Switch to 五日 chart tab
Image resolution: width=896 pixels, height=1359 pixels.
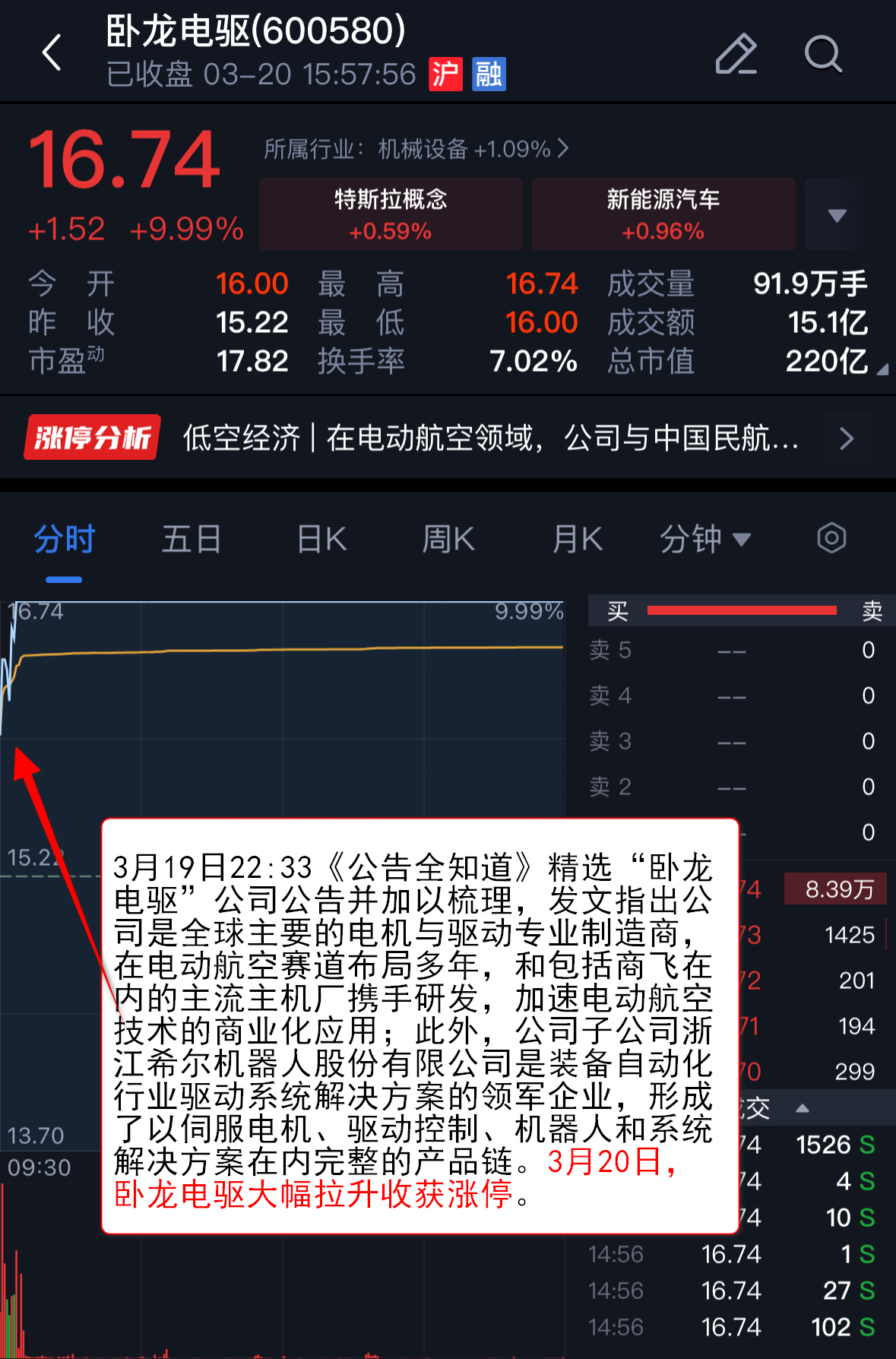(x=192, y=540)
